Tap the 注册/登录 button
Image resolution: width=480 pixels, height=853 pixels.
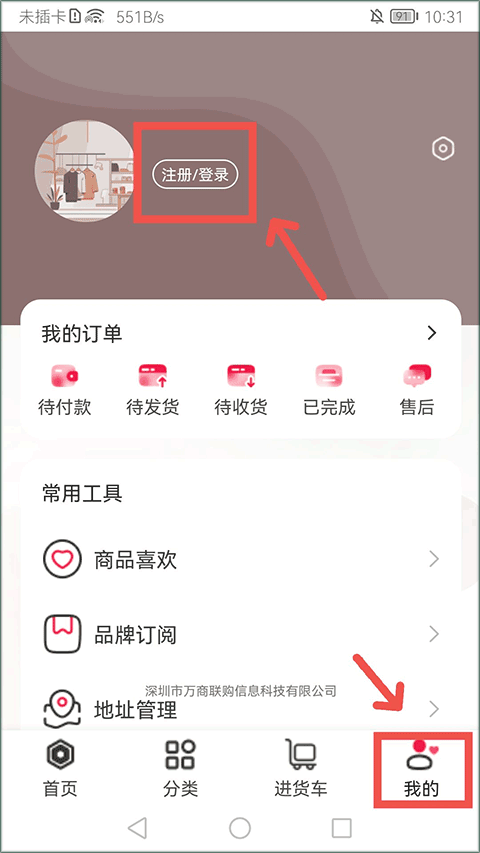point(195,175)
